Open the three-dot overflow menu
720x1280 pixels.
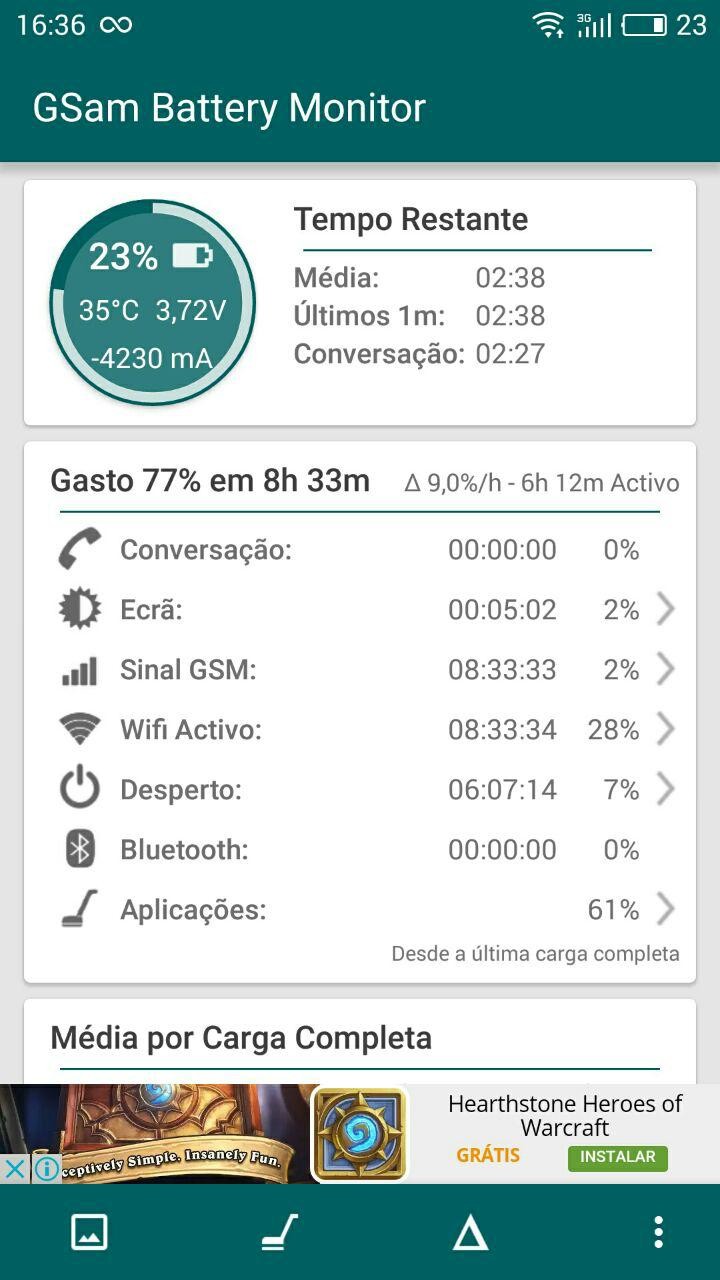657,1232
